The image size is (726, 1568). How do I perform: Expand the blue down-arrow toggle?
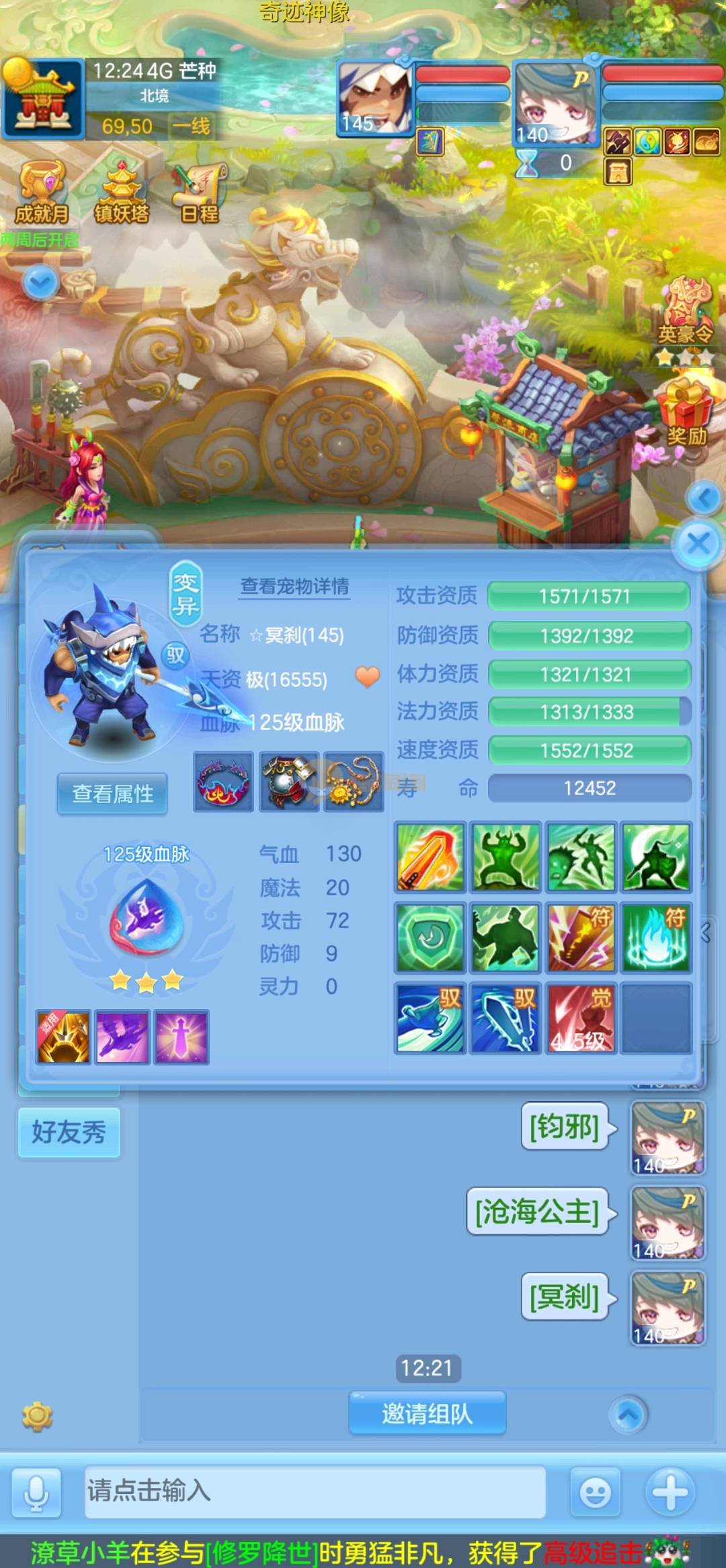[x=40, y=282]
